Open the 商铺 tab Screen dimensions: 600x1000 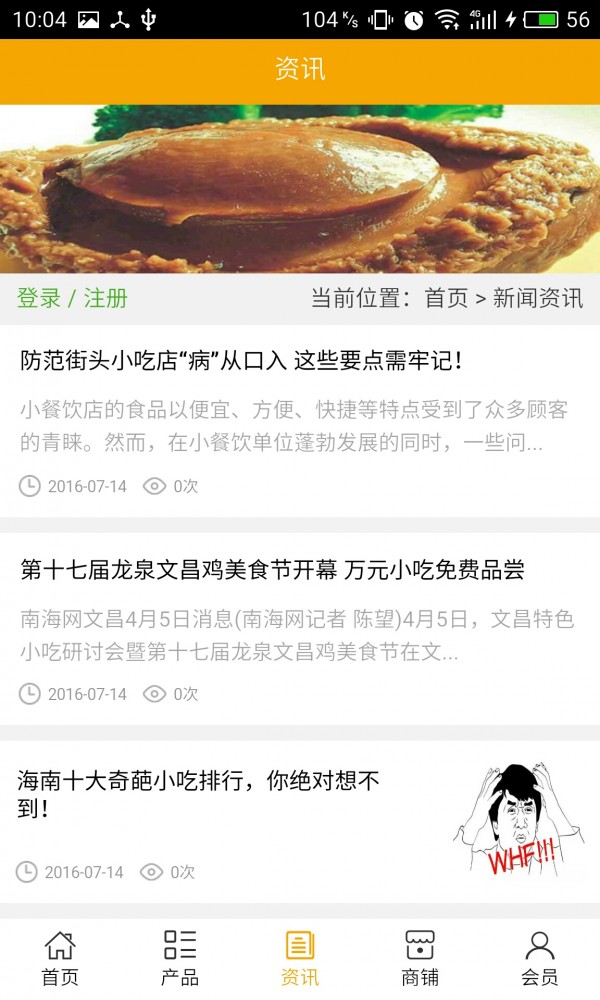coord(420,957)
